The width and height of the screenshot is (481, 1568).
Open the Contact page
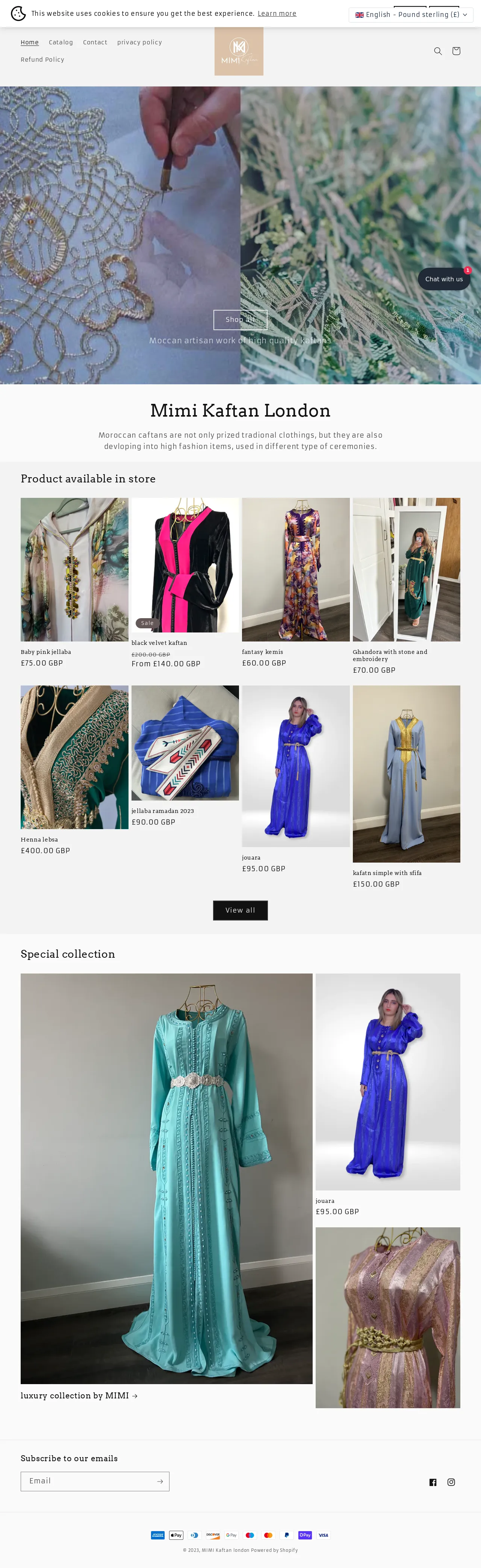pos(95,42)
